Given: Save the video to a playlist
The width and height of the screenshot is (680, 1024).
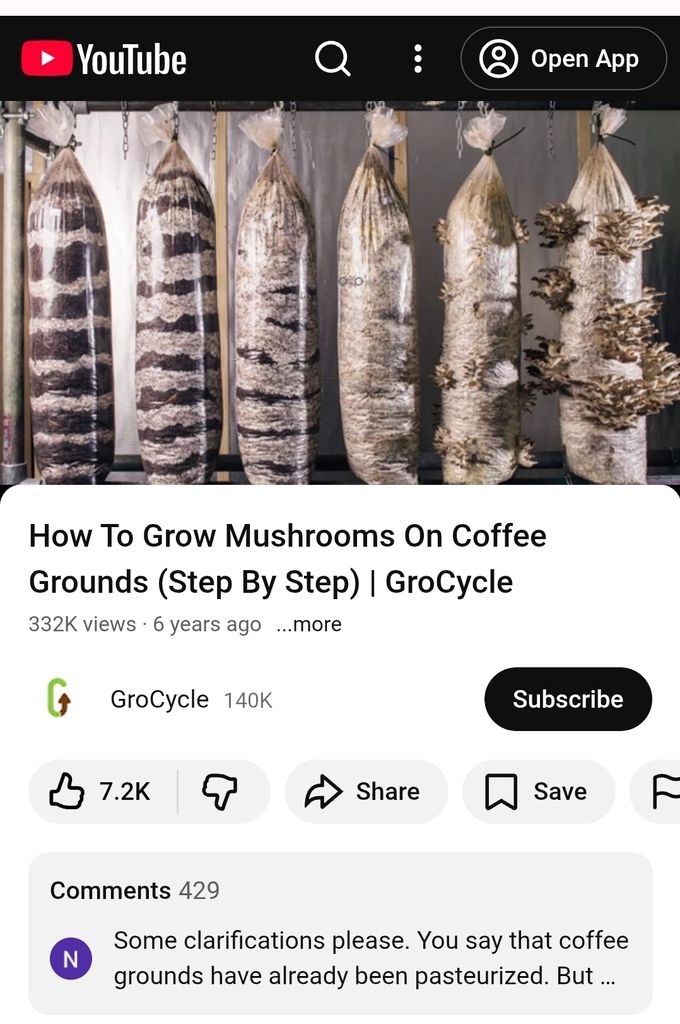Looking at the screenshot, I should click(537, 791).
